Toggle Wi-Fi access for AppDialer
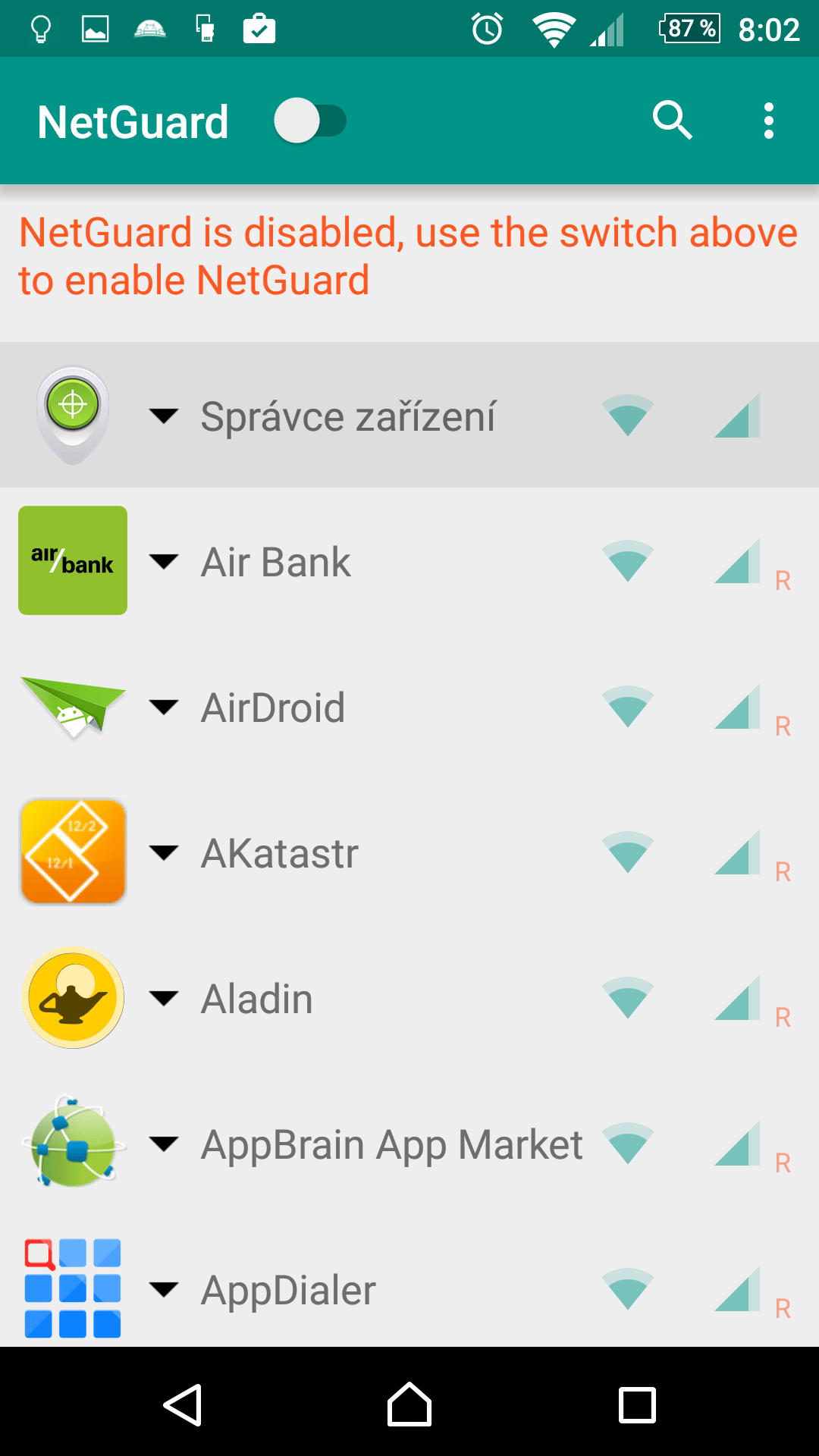 tap(627, 1289)
